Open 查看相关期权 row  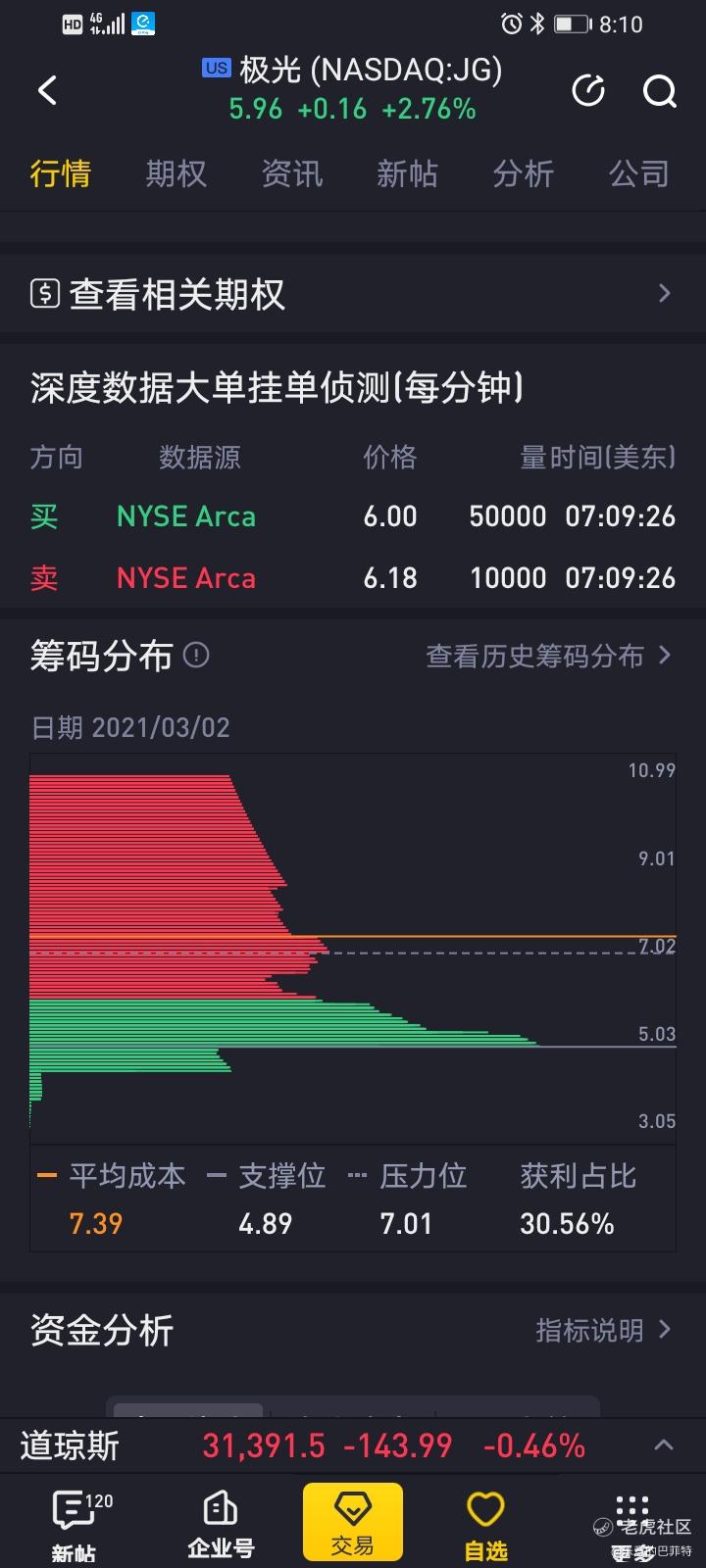click(353, 293)
